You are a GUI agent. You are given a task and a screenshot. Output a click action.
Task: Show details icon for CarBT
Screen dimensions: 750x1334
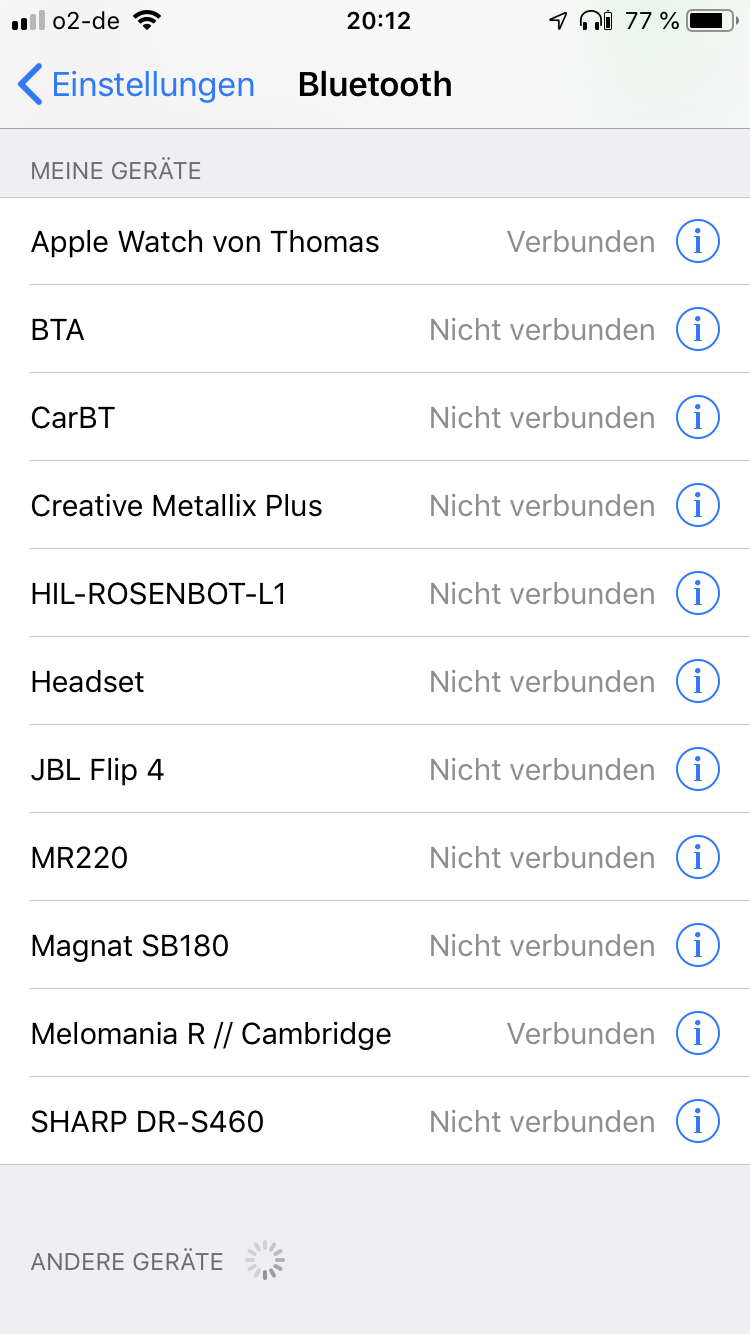[698, 418]
